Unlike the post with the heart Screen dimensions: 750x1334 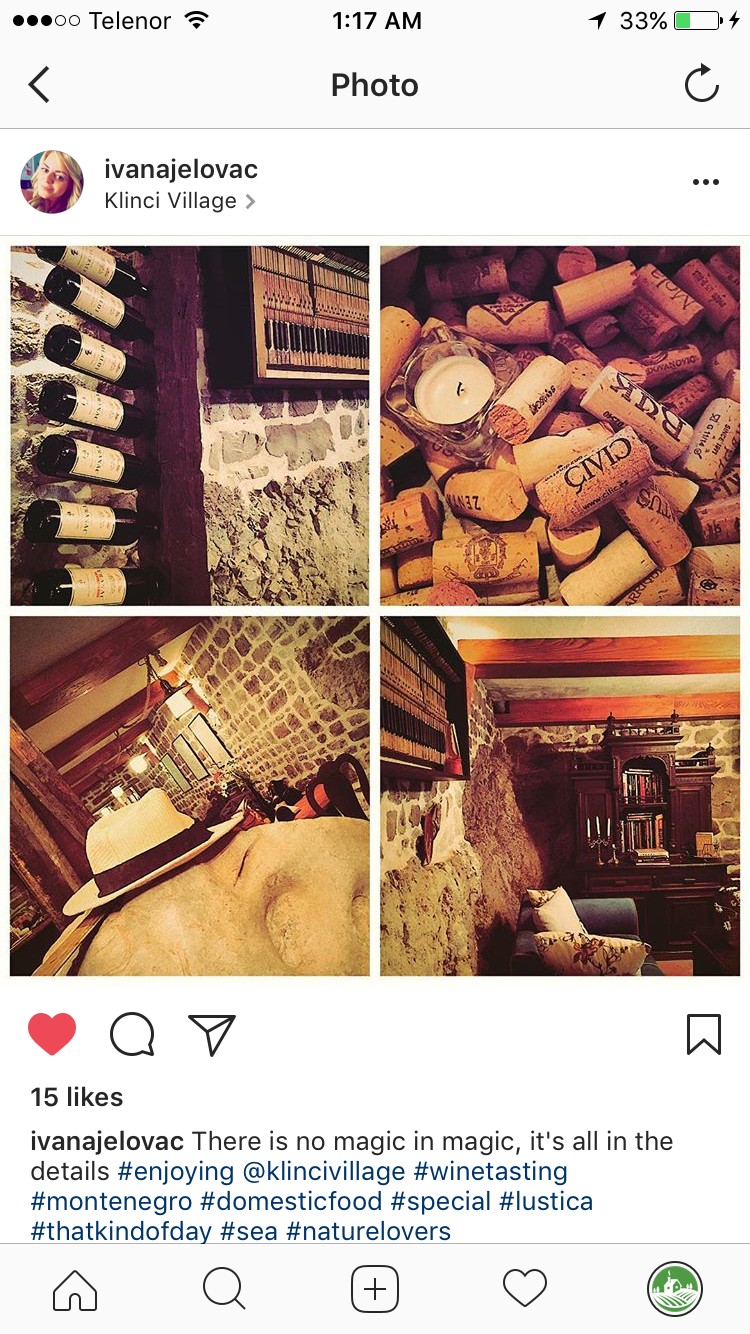52,1034
